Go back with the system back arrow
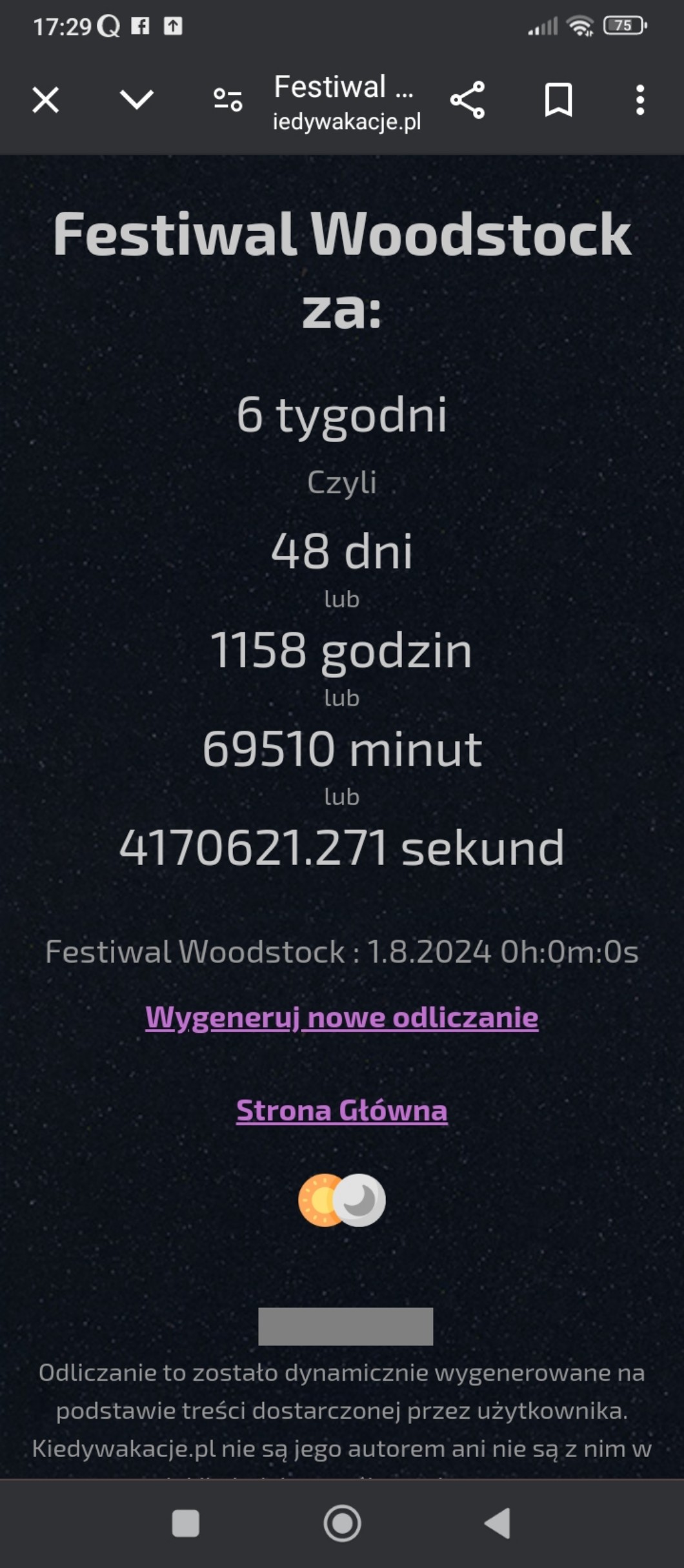The width and height of the screenshot is (684, 1568). (498, 1523)
